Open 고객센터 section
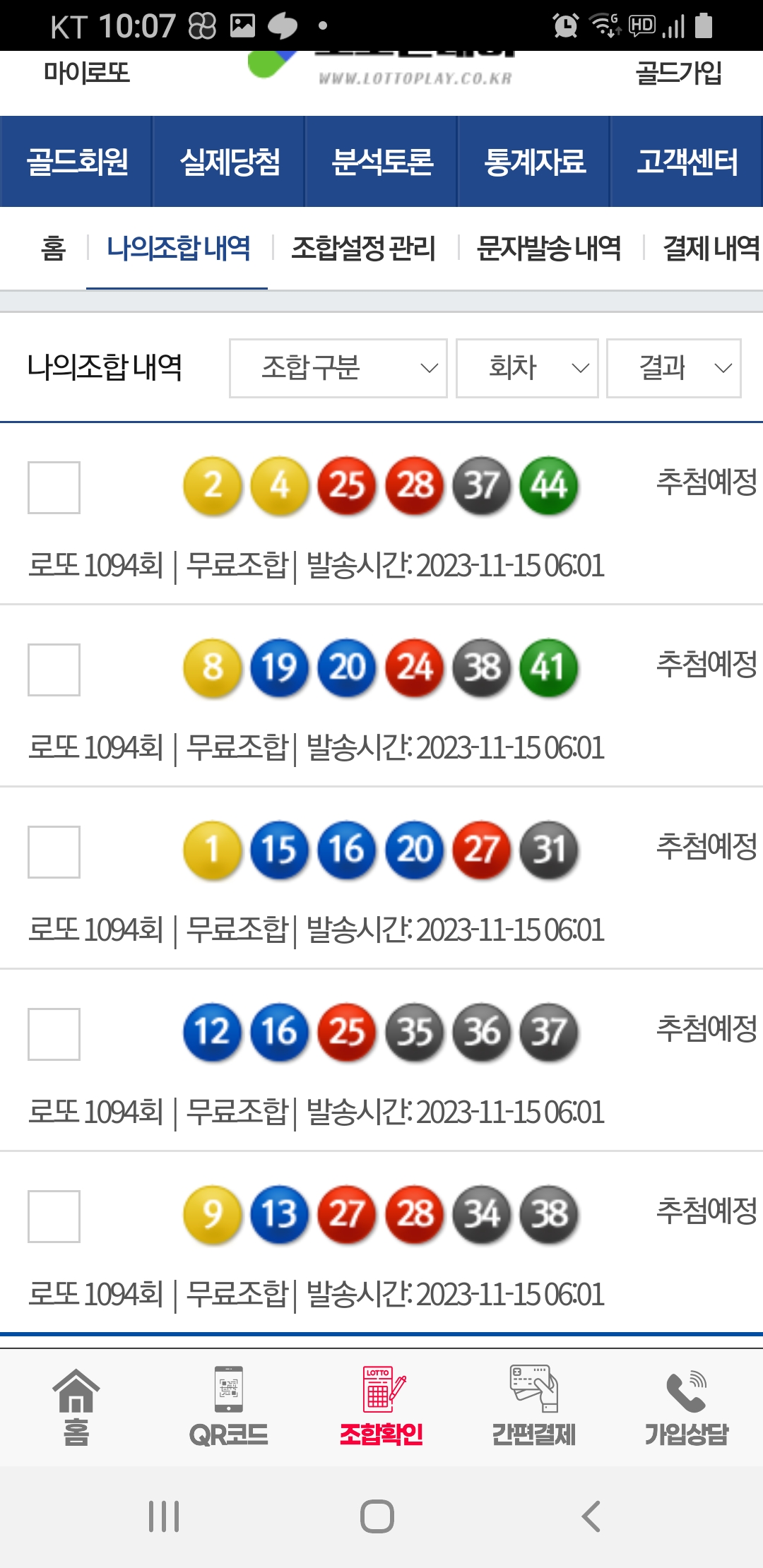This screenshot has height=1568, width=763. click(687, 162)
